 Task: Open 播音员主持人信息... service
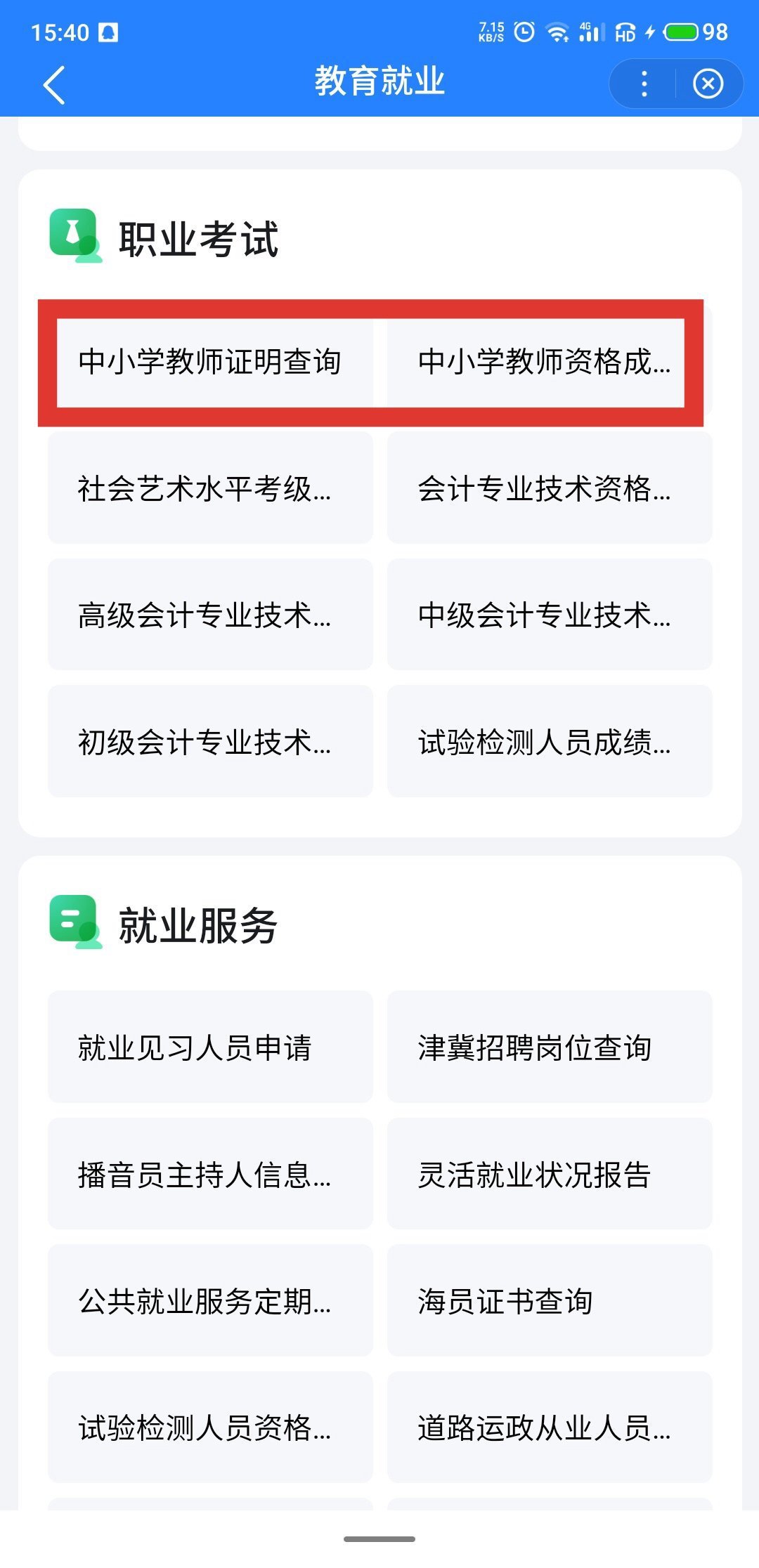pyautogui.click(x=210, y=1174)
